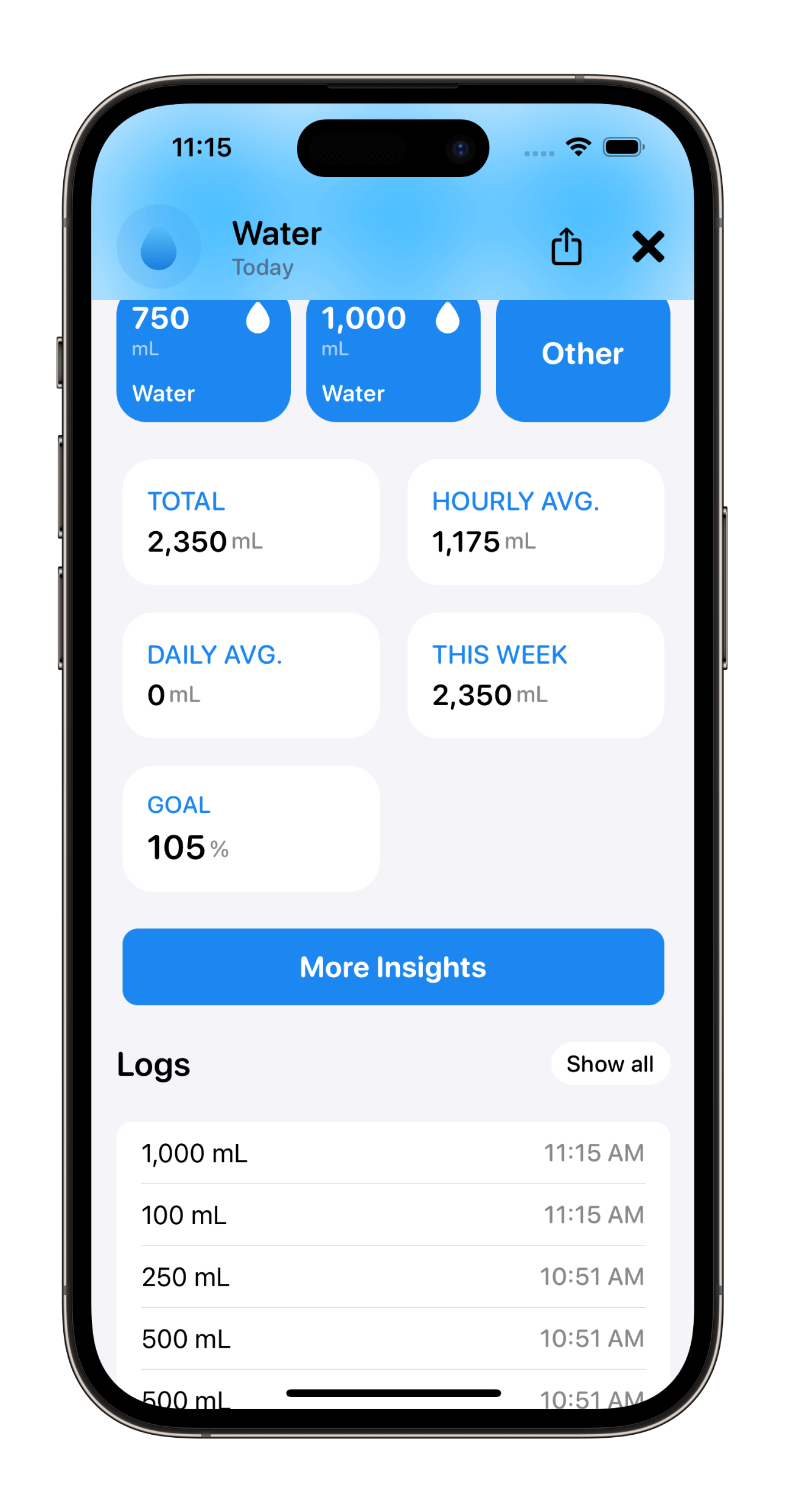Share today's water data
Screen dimensions: 785x1512
click(x=566, y=247)
